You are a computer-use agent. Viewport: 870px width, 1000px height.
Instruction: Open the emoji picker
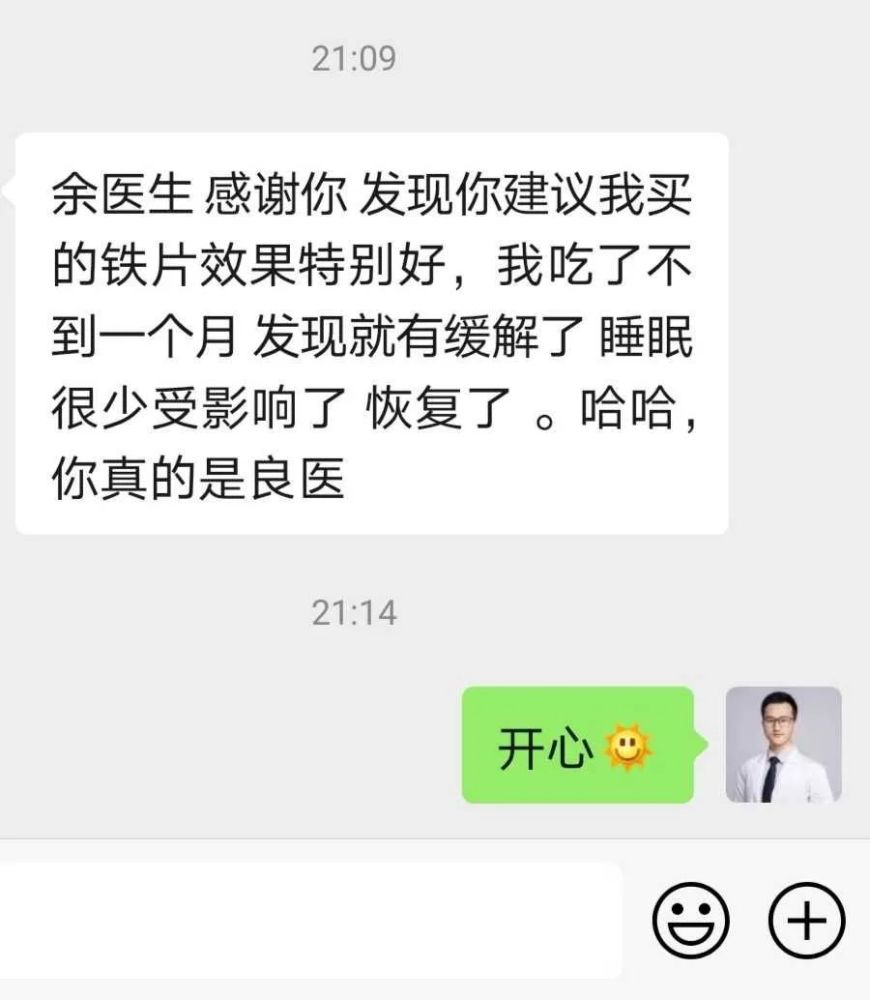(691, 920)
